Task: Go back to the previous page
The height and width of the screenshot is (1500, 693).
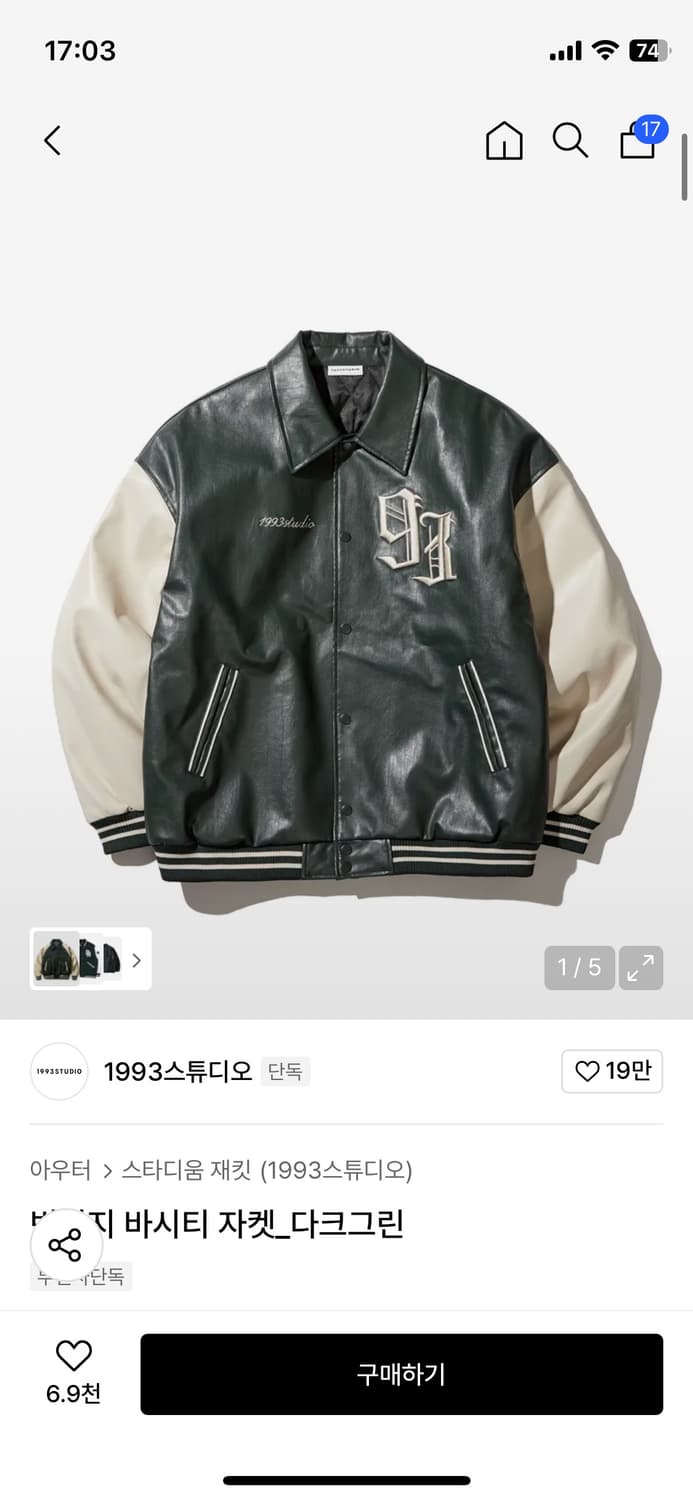Action: [x=53, y=141]
